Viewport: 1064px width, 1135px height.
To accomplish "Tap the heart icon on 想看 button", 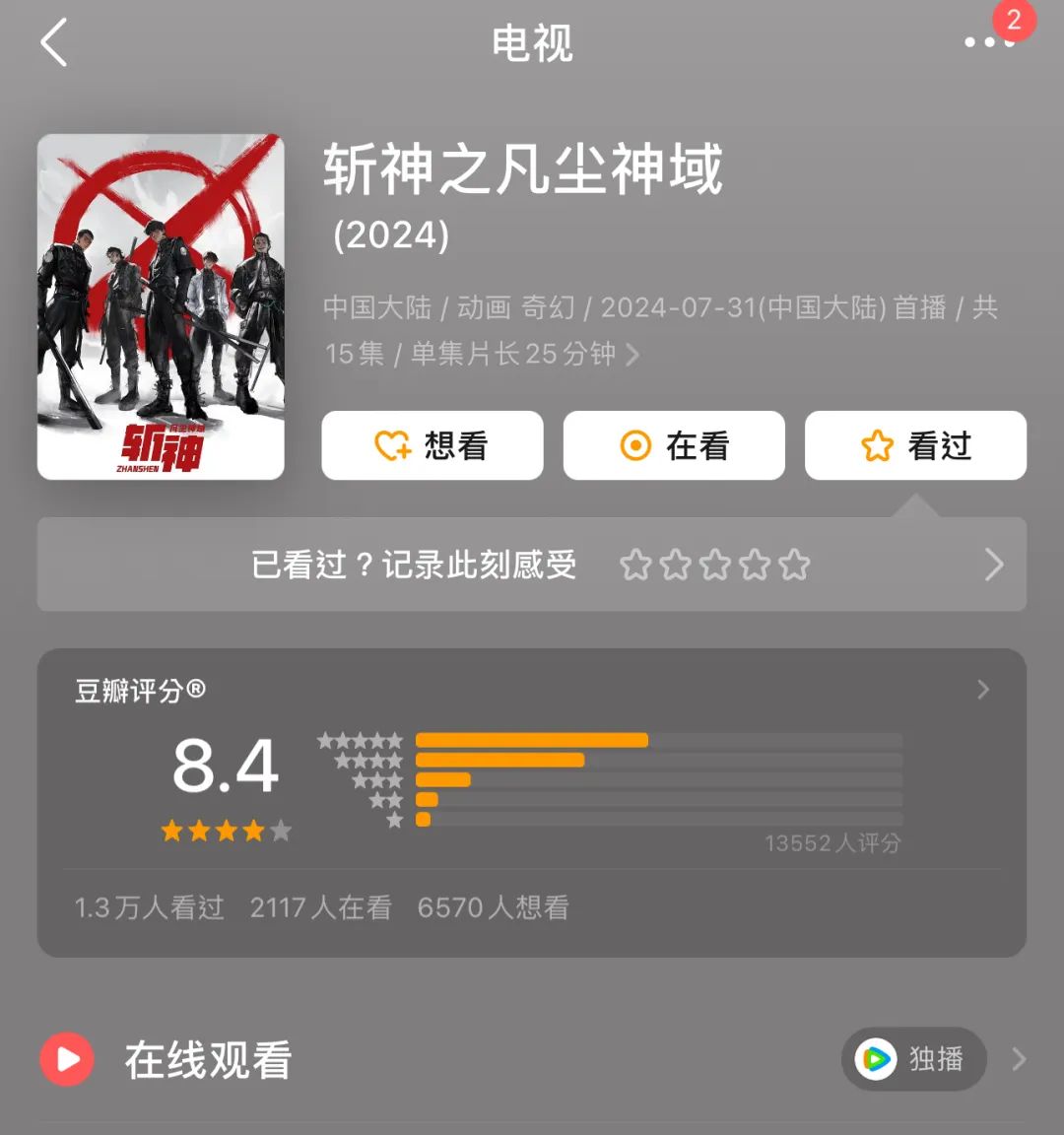I will point(391,445).
